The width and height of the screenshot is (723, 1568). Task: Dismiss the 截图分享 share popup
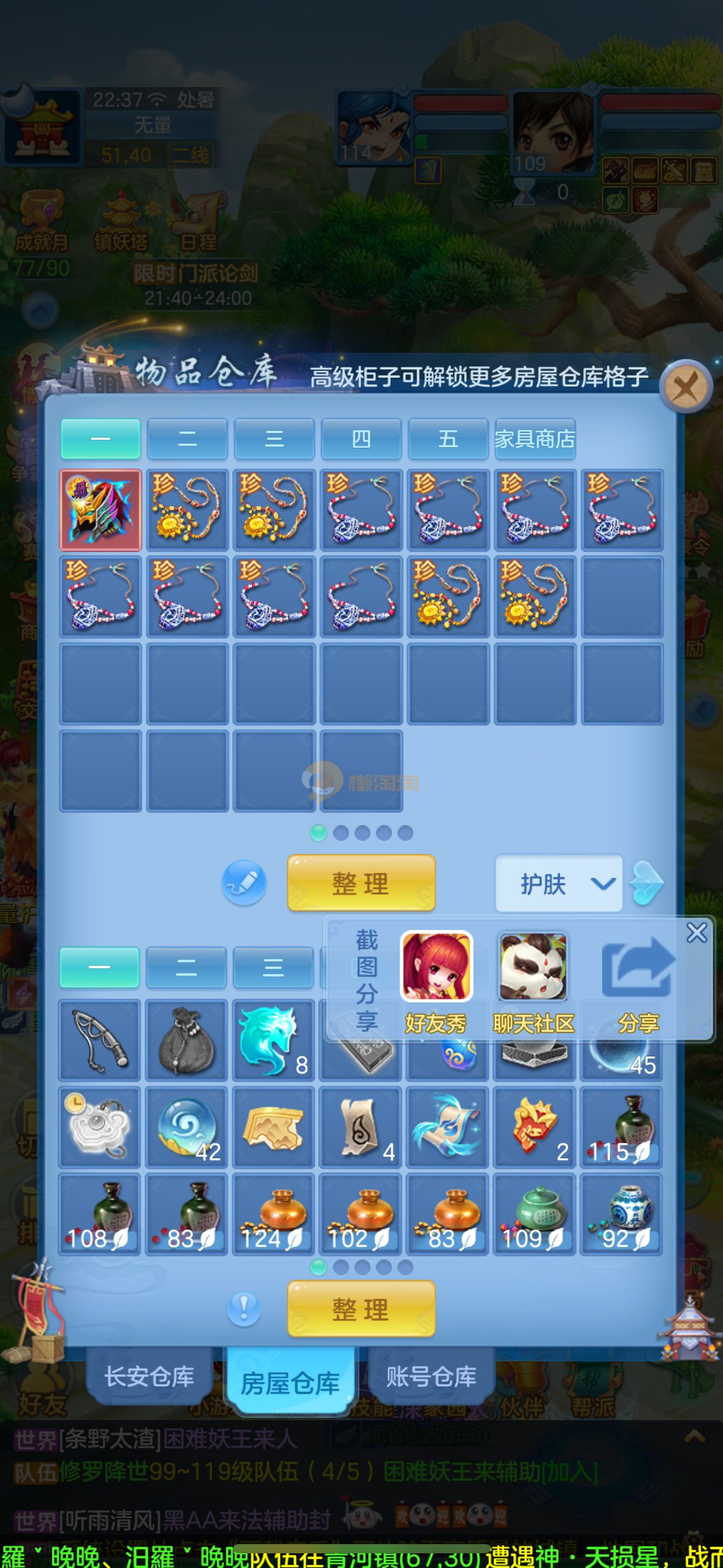pyautogui.click(x=697, y=933)
